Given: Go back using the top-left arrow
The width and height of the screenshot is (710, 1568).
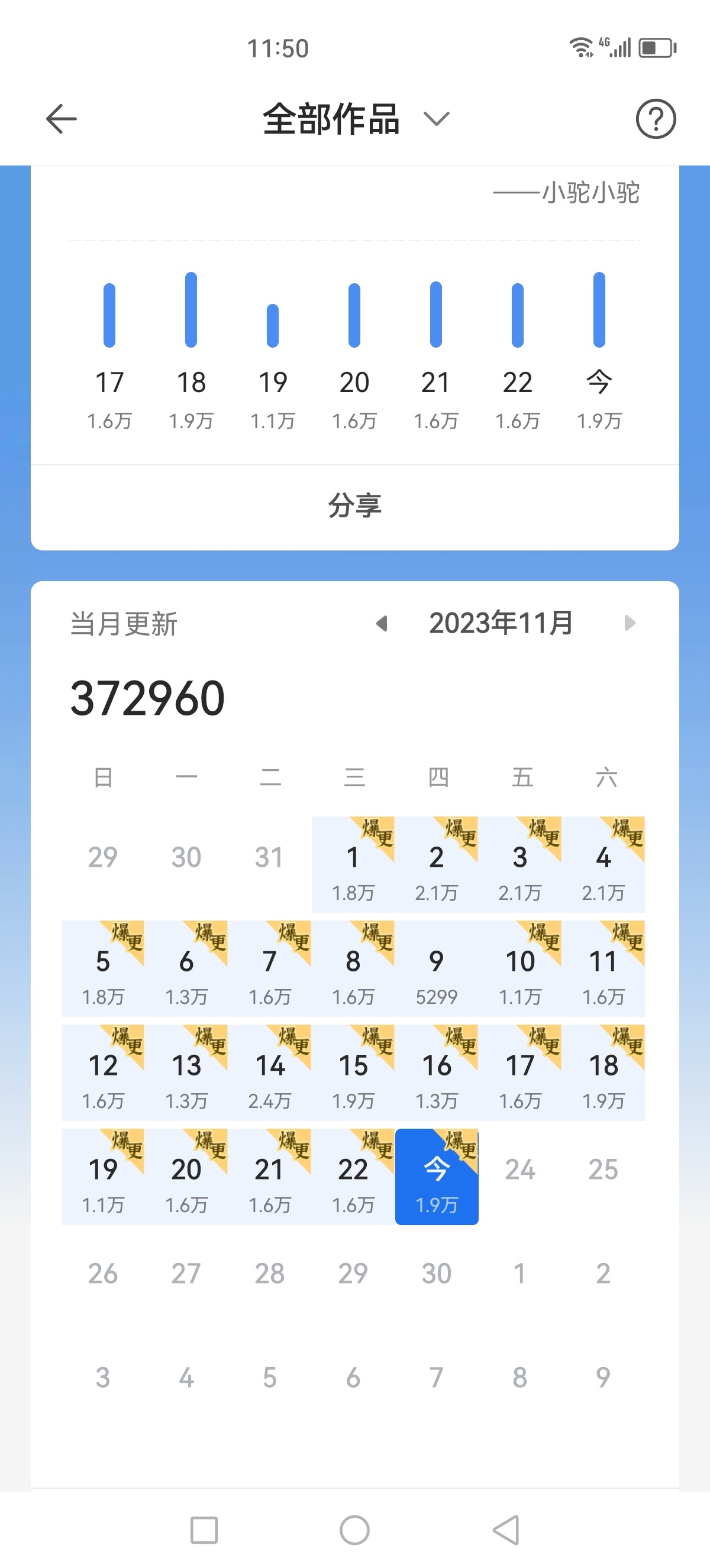Looking at the screenshot, I should [61, 119].
